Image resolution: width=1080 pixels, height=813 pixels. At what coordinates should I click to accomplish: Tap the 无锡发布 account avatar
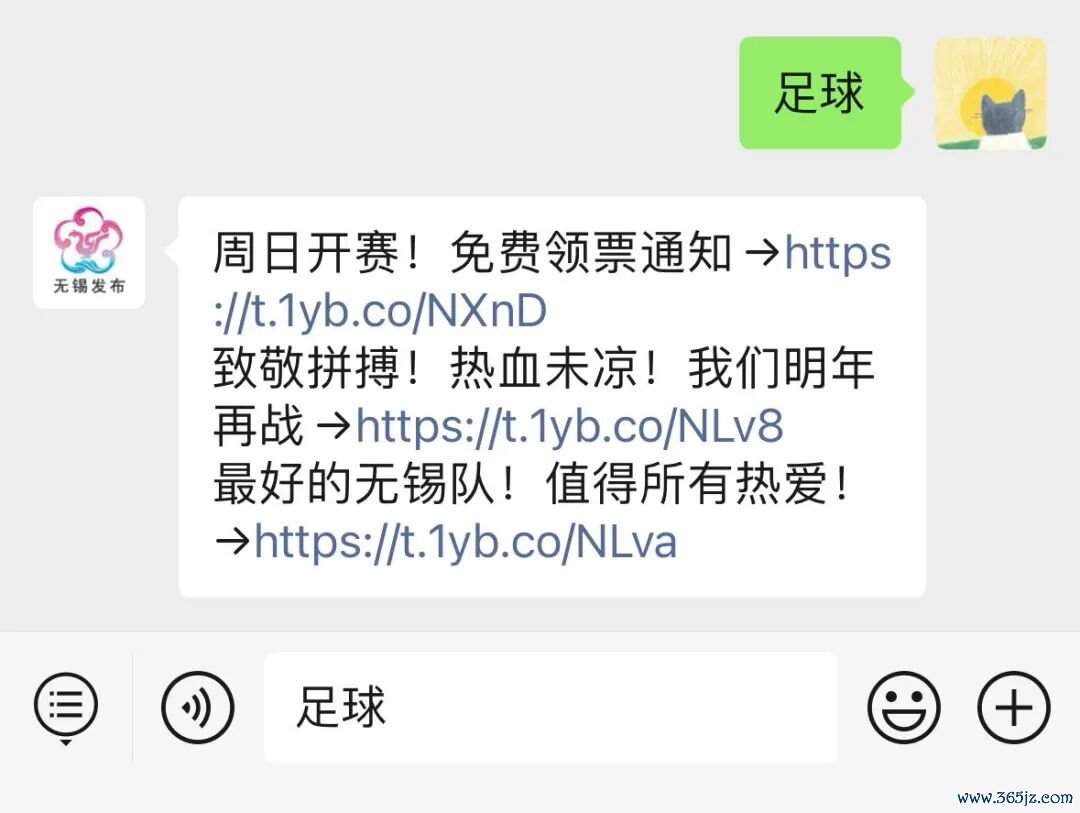tap(89, 252)
